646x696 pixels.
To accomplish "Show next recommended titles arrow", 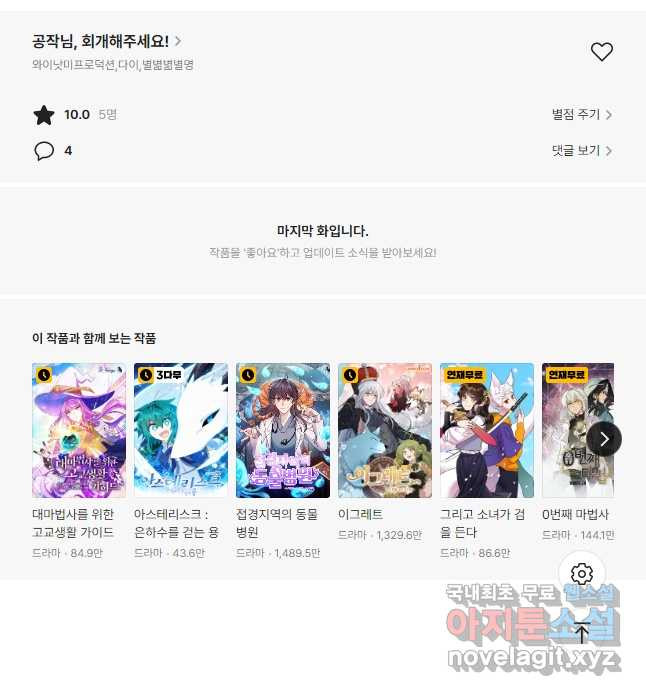I will point(604,439).
